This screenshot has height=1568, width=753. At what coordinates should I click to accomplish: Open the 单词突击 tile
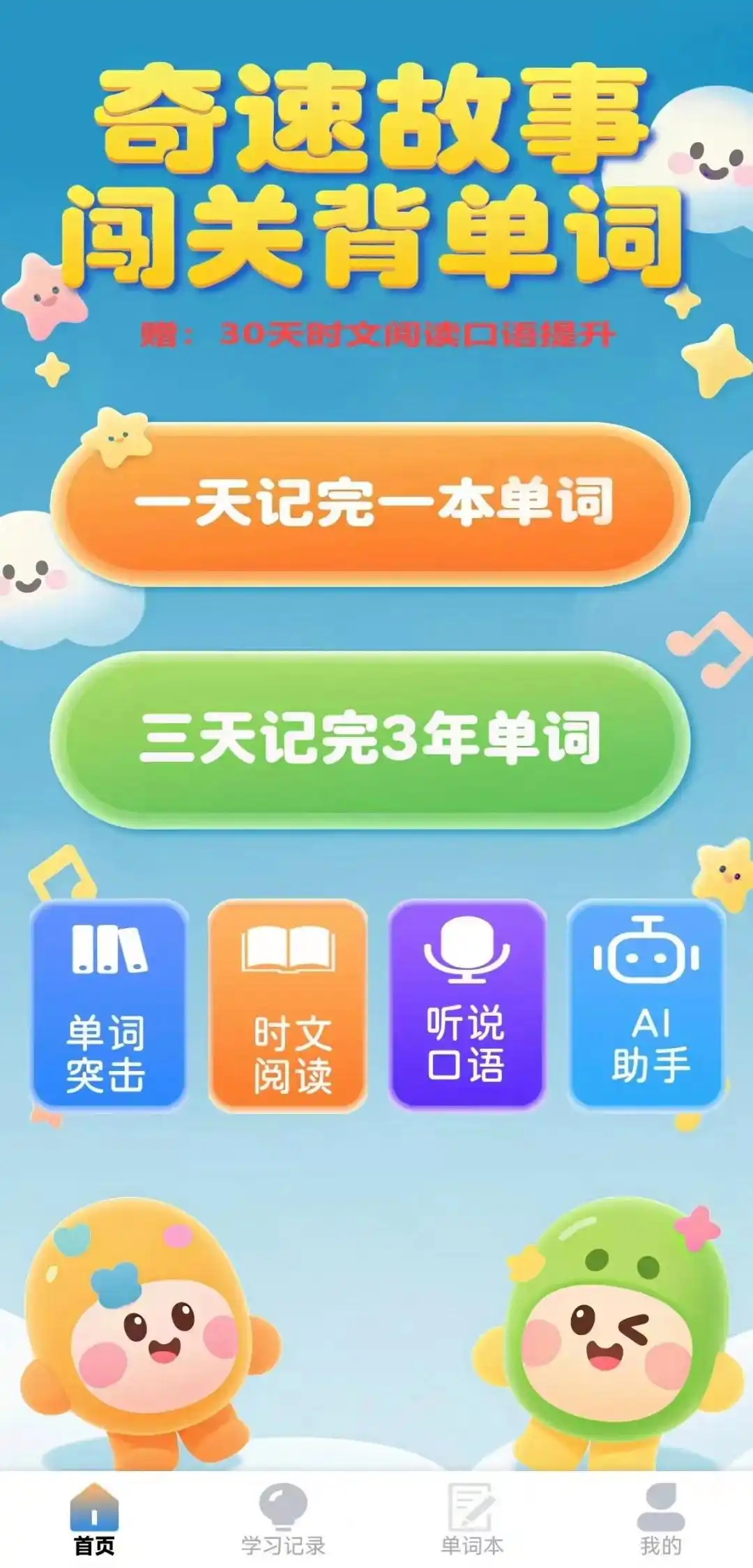tap(108, 1004)
